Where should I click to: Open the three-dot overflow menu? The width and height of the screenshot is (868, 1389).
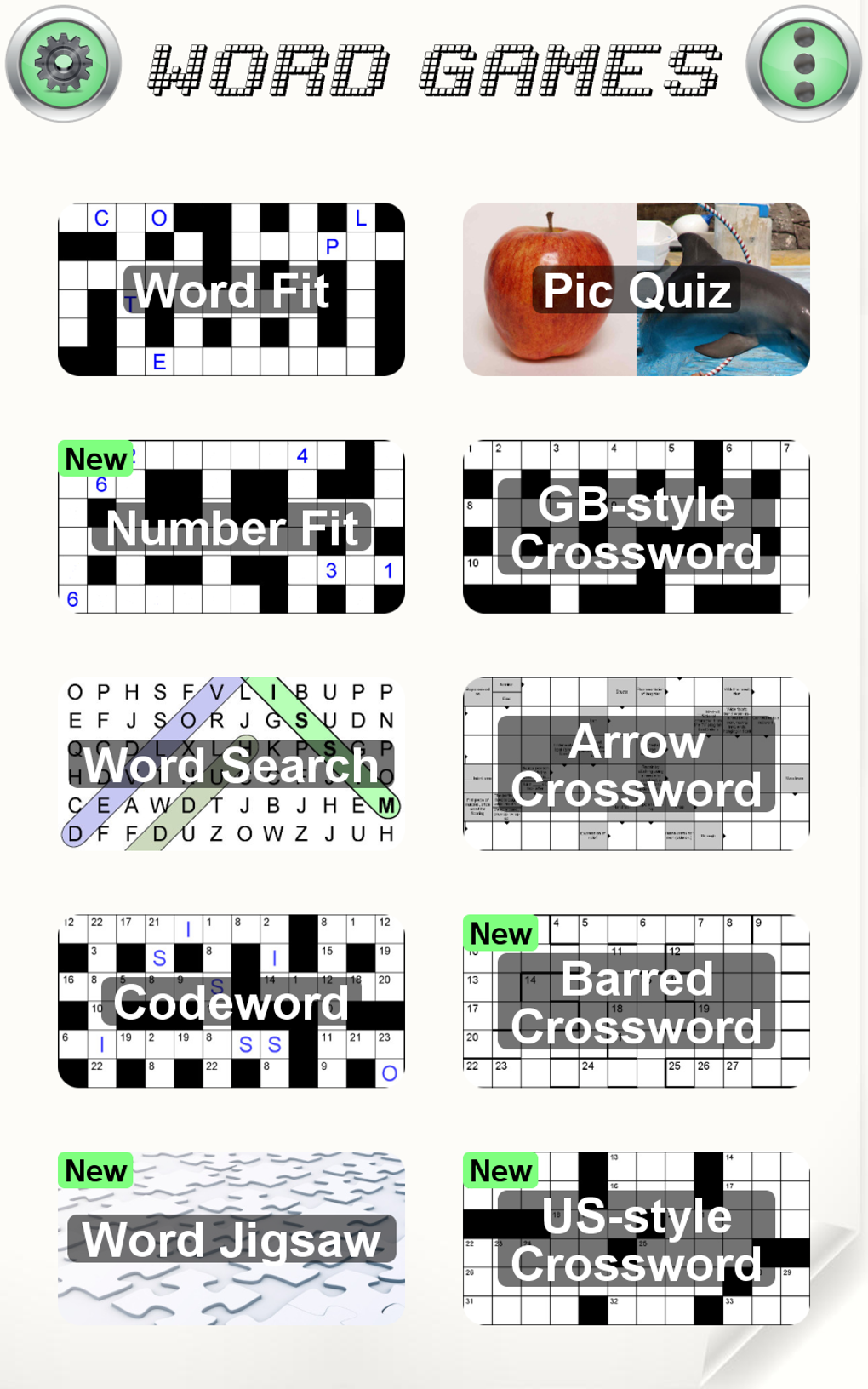[x=804, y=64]
